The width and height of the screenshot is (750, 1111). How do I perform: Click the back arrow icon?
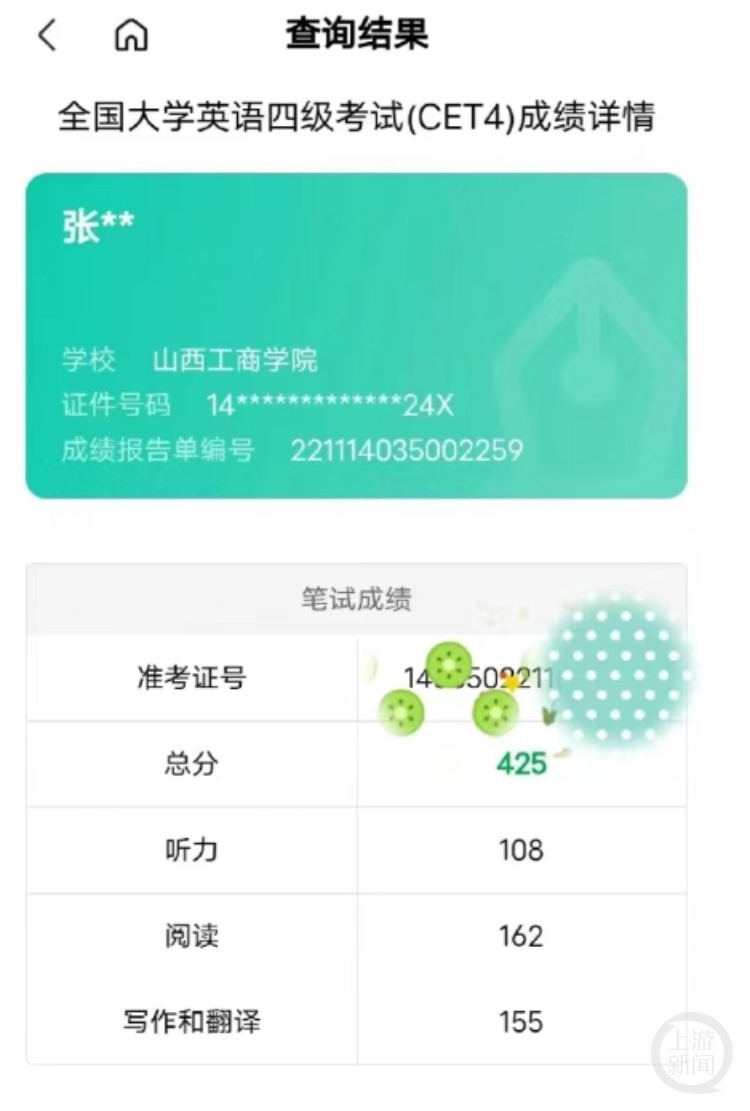point(45,33)
